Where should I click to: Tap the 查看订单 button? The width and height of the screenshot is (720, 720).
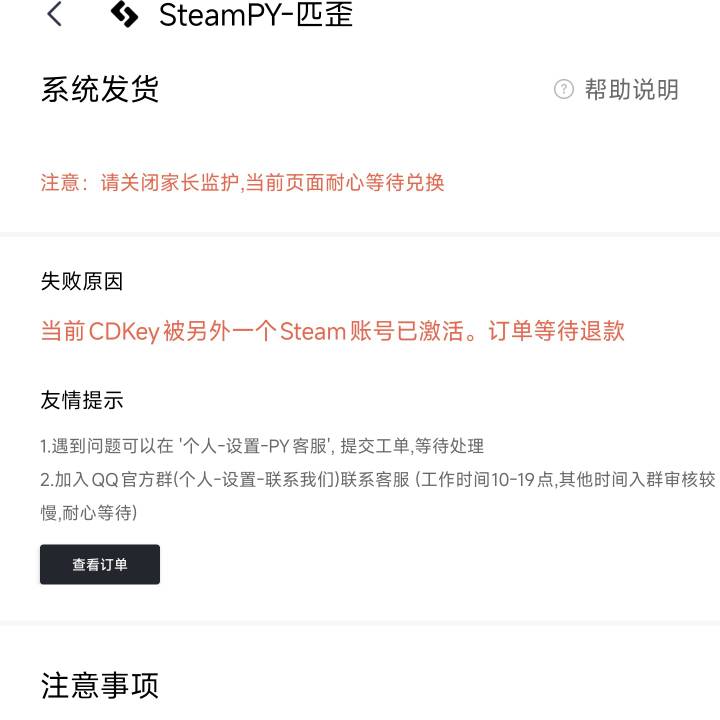pos(100,564)
